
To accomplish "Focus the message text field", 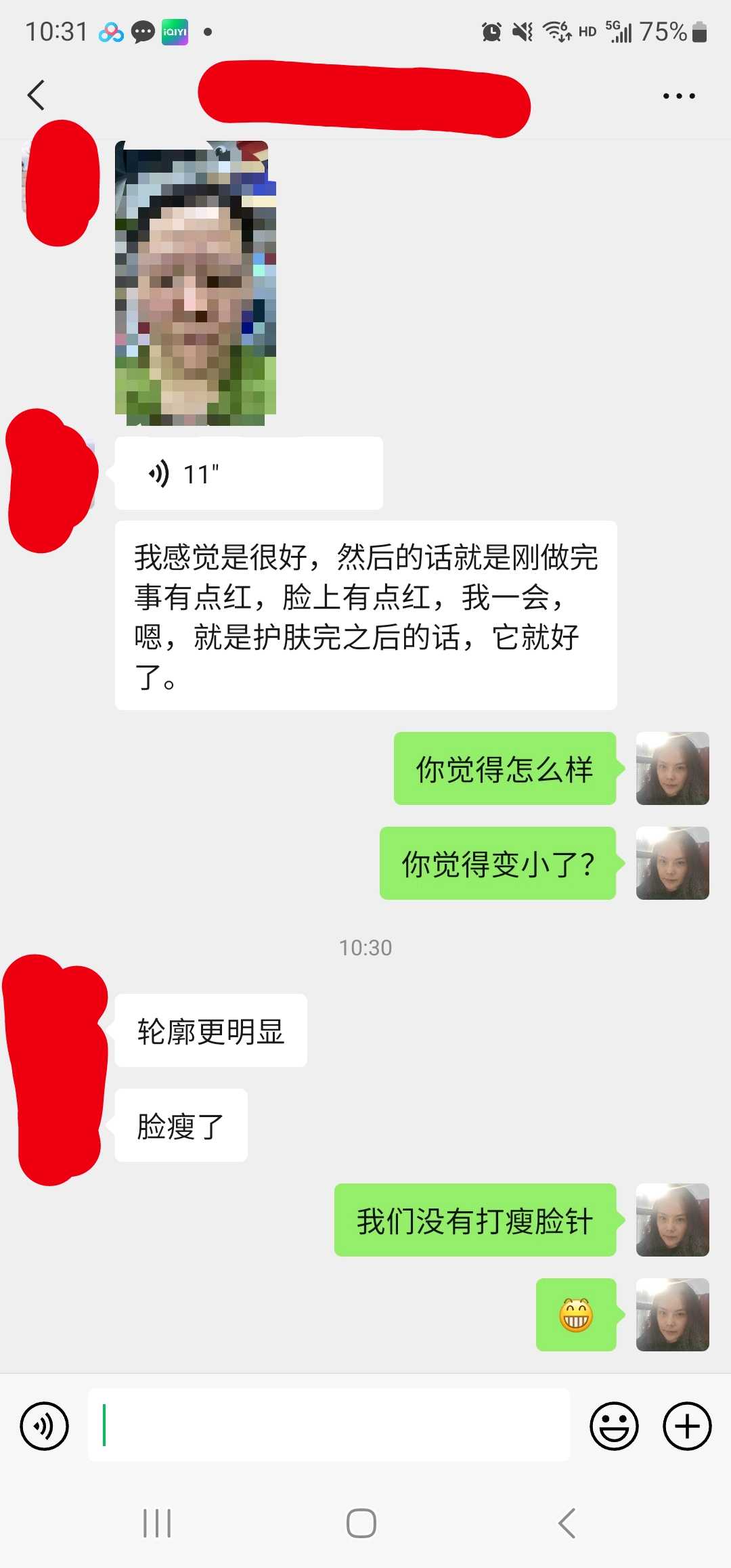I will click(329, 1425).
